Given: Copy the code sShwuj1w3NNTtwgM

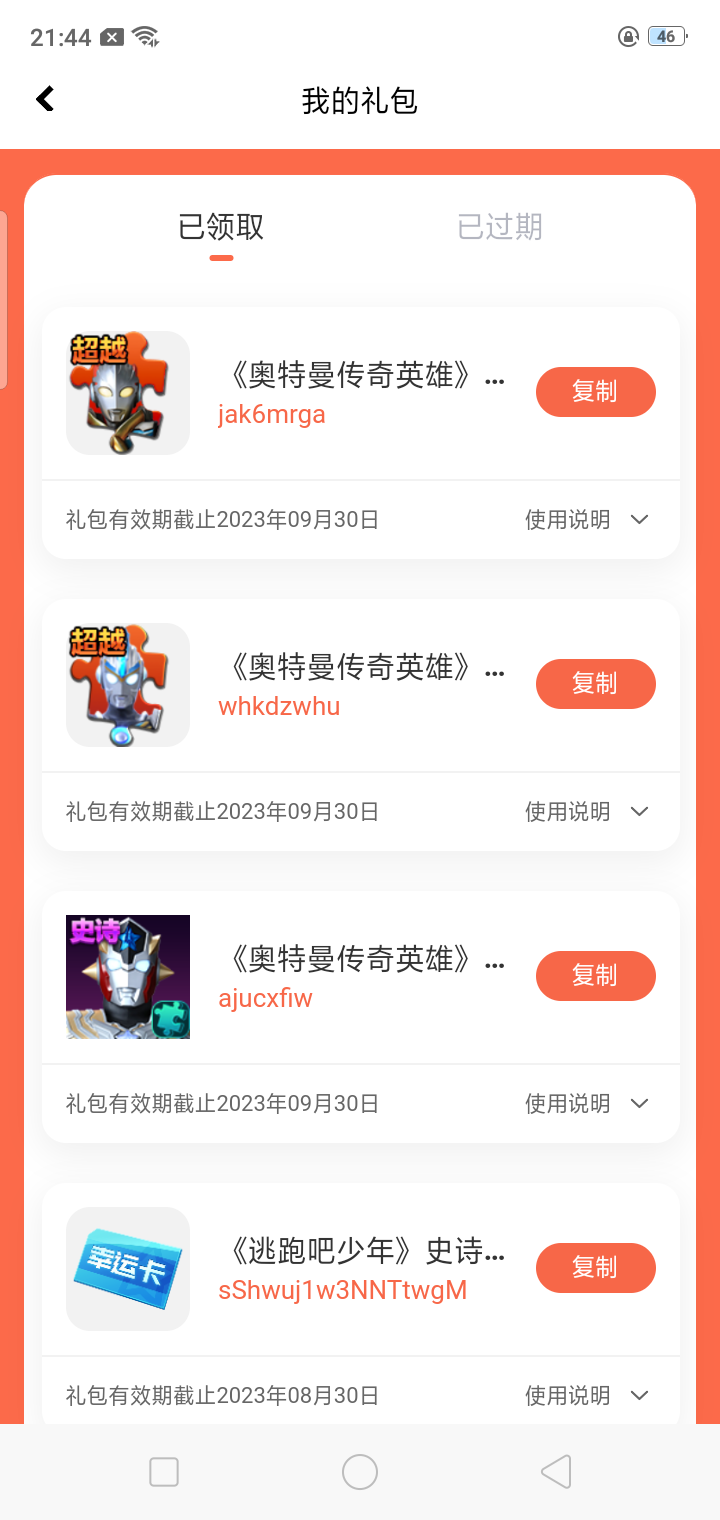Looking at the screenshot, I should (595, 1268).
